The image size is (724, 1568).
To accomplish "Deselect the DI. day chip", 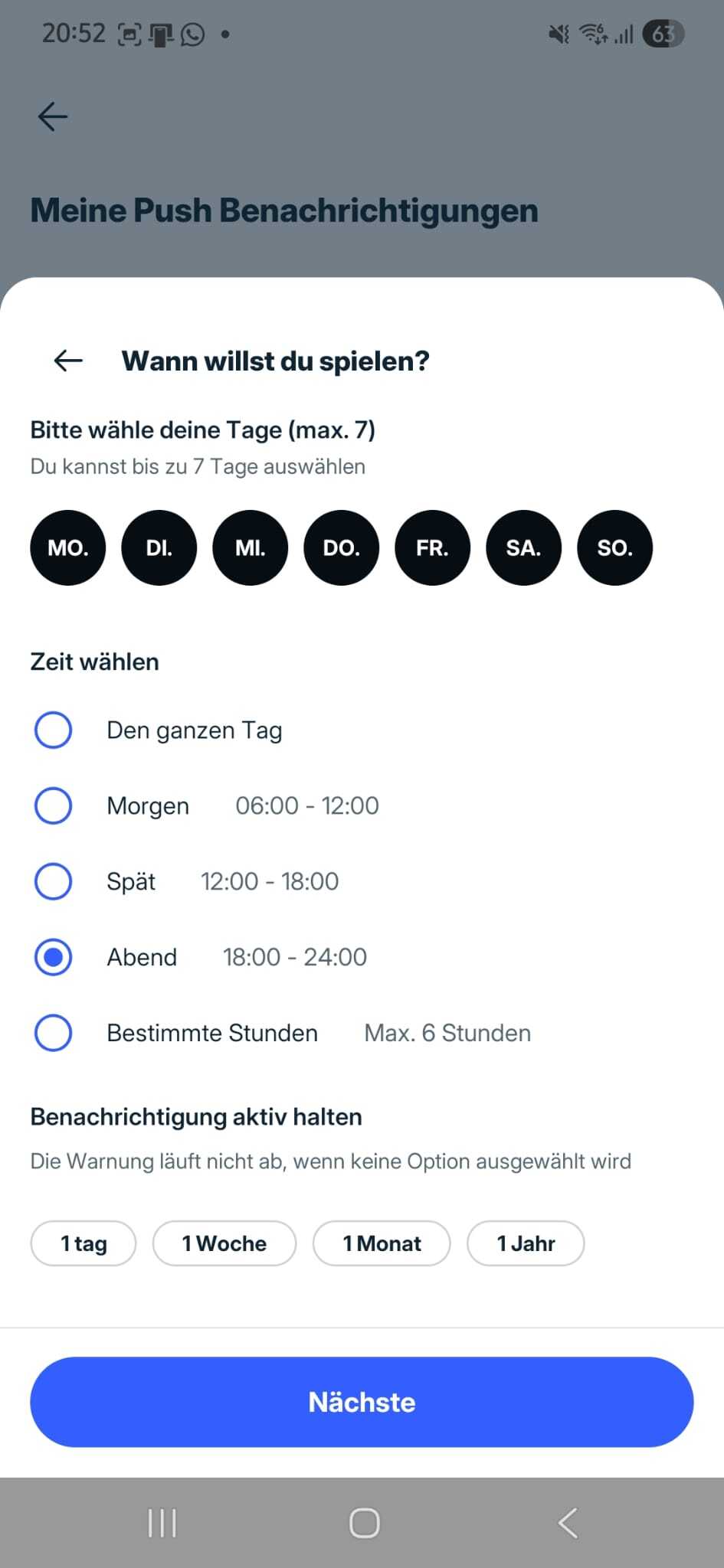I will [159, 548].
